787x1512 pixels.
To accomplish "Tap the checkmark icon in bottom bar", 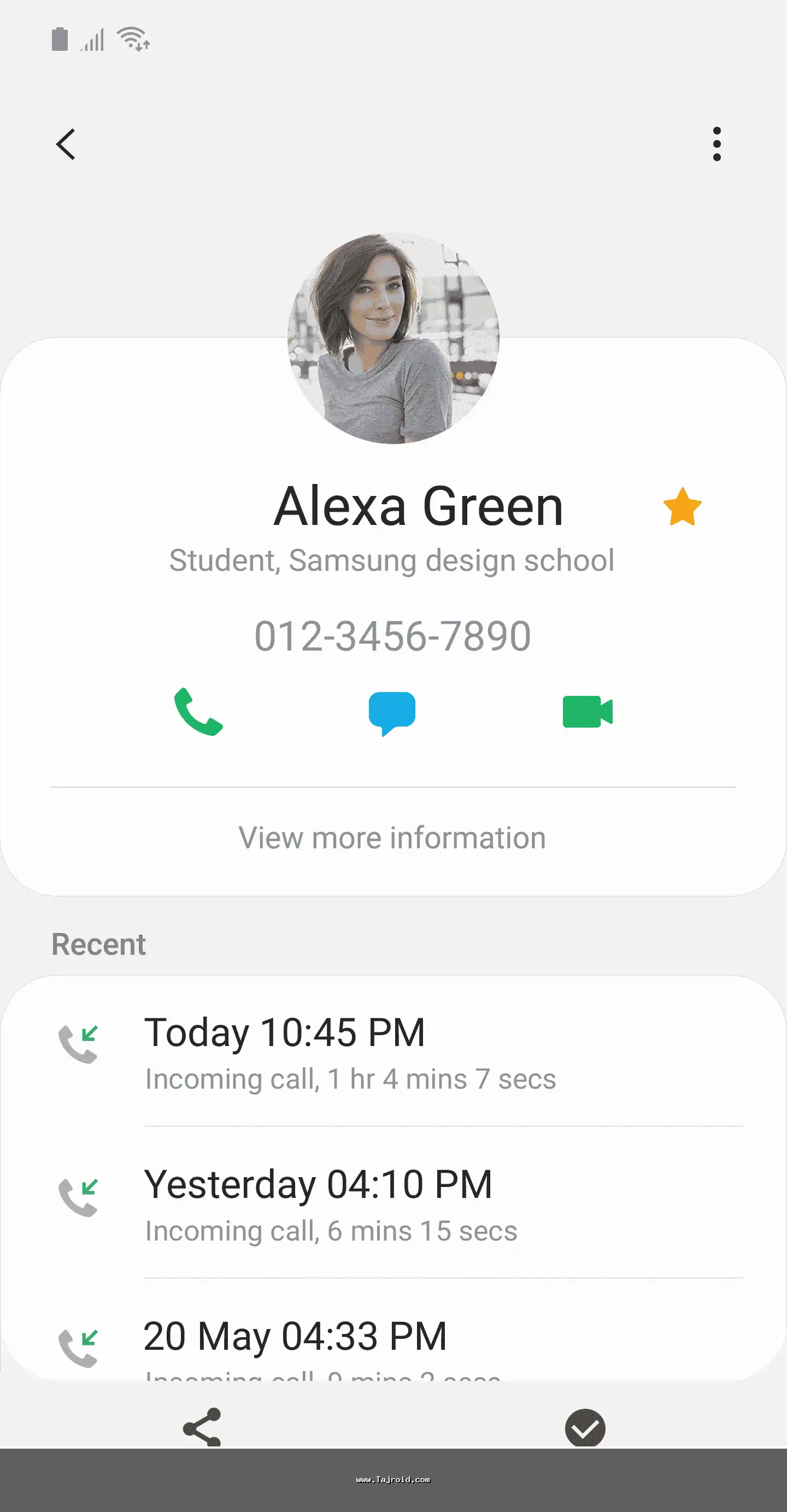I will tap(585, 1427).
